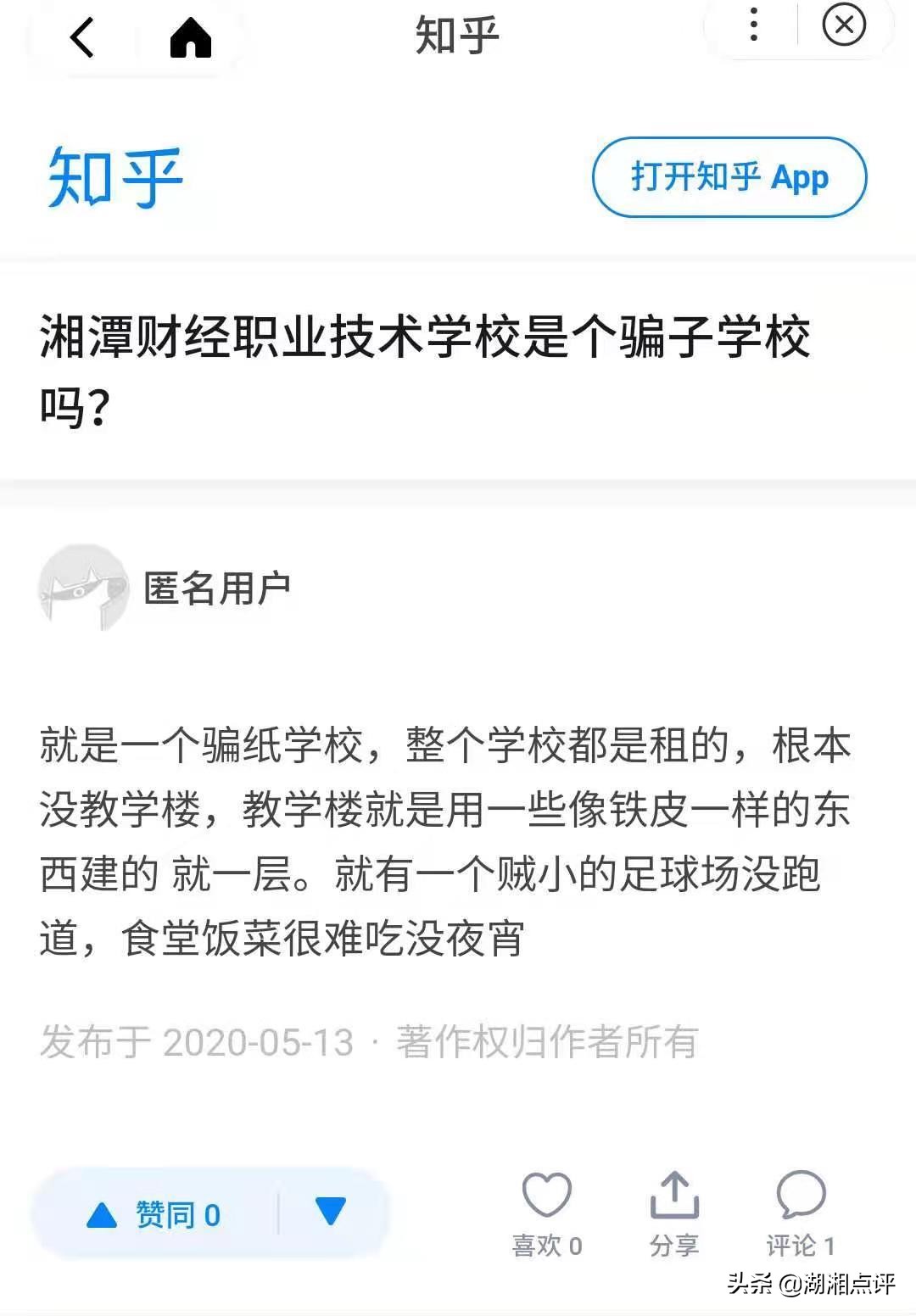
Task: Click the 打开知乎 App button
Action: (728, 178)
